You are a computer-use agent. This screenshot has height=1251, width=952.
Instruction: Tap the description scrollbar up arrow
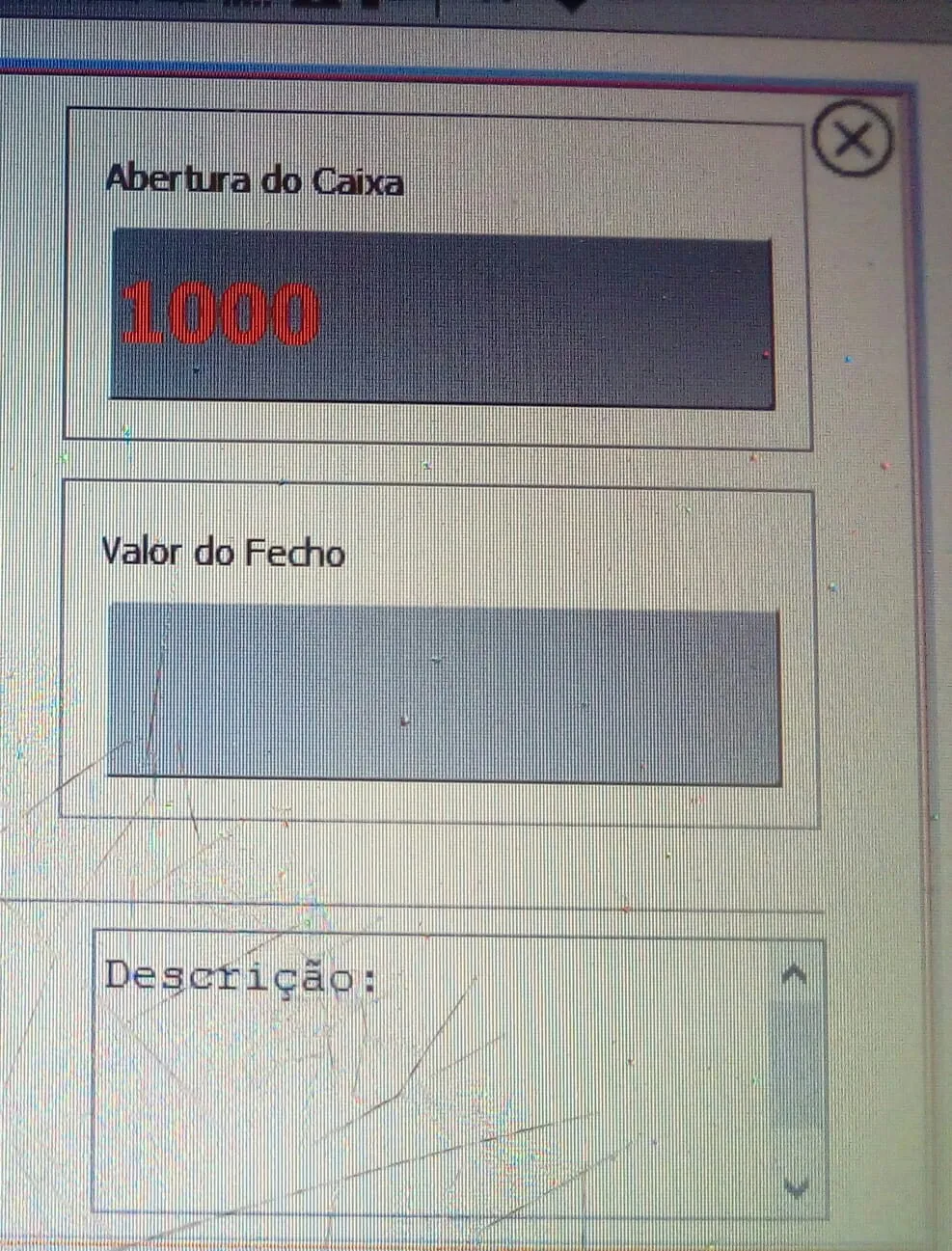pos(794,974)
